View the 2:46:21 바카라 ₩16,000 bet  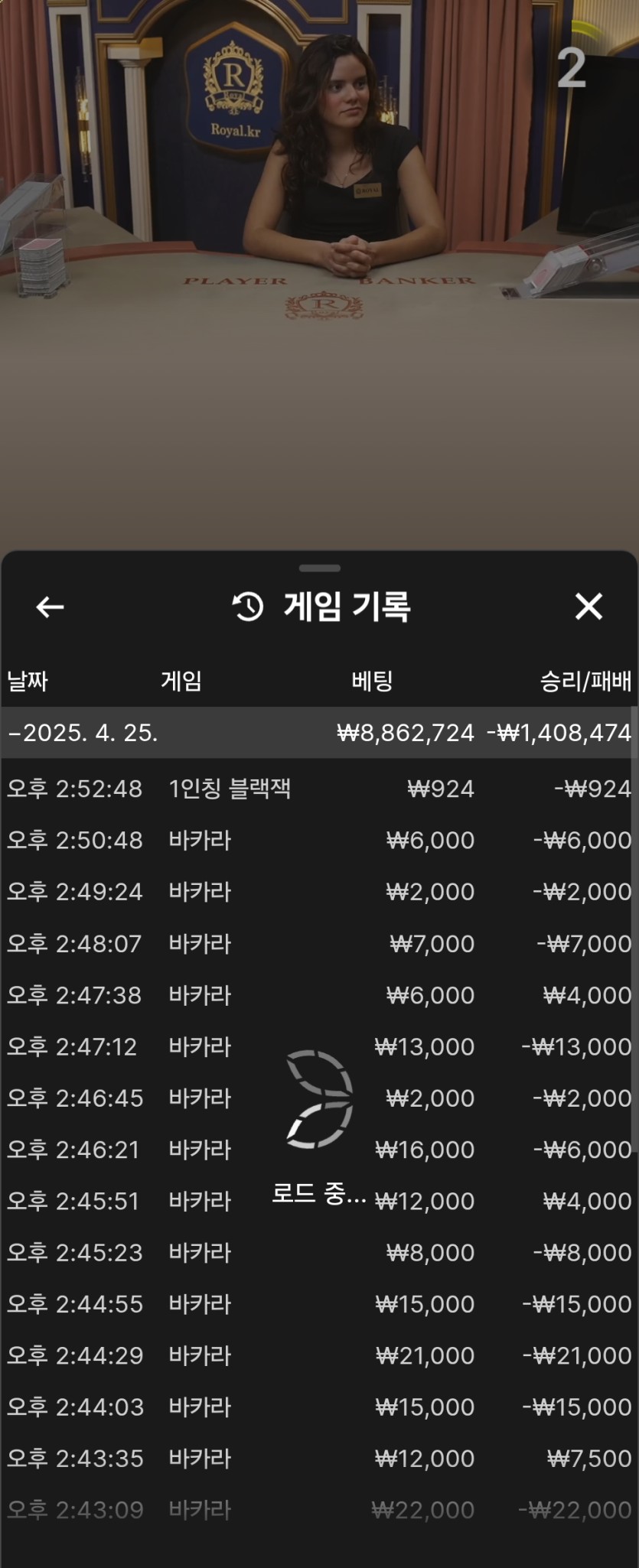[x=319, y=1150]
